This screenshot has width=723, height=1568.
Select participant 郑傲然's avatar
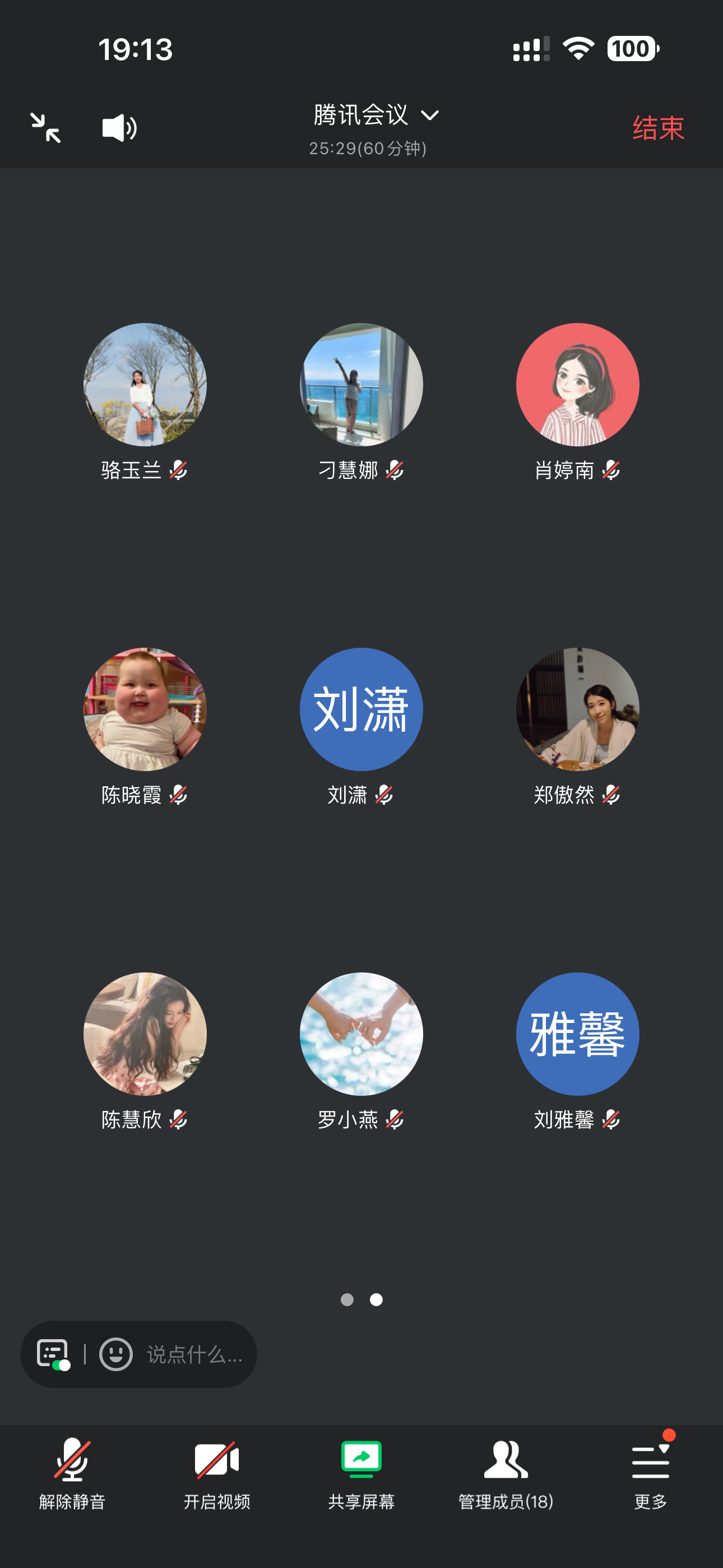point(577,709)
